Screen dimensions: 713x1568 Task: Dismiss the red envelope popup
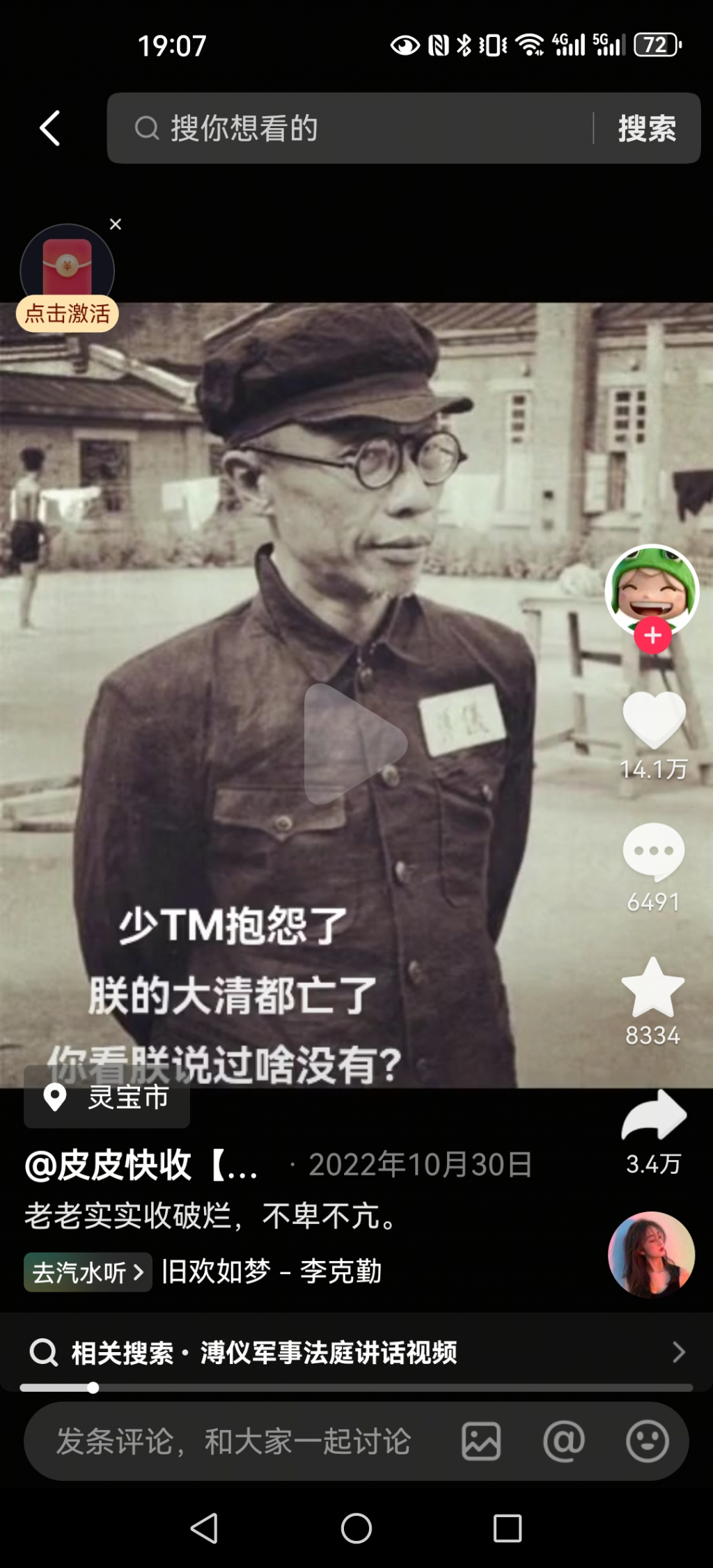(x=116, y=224)
